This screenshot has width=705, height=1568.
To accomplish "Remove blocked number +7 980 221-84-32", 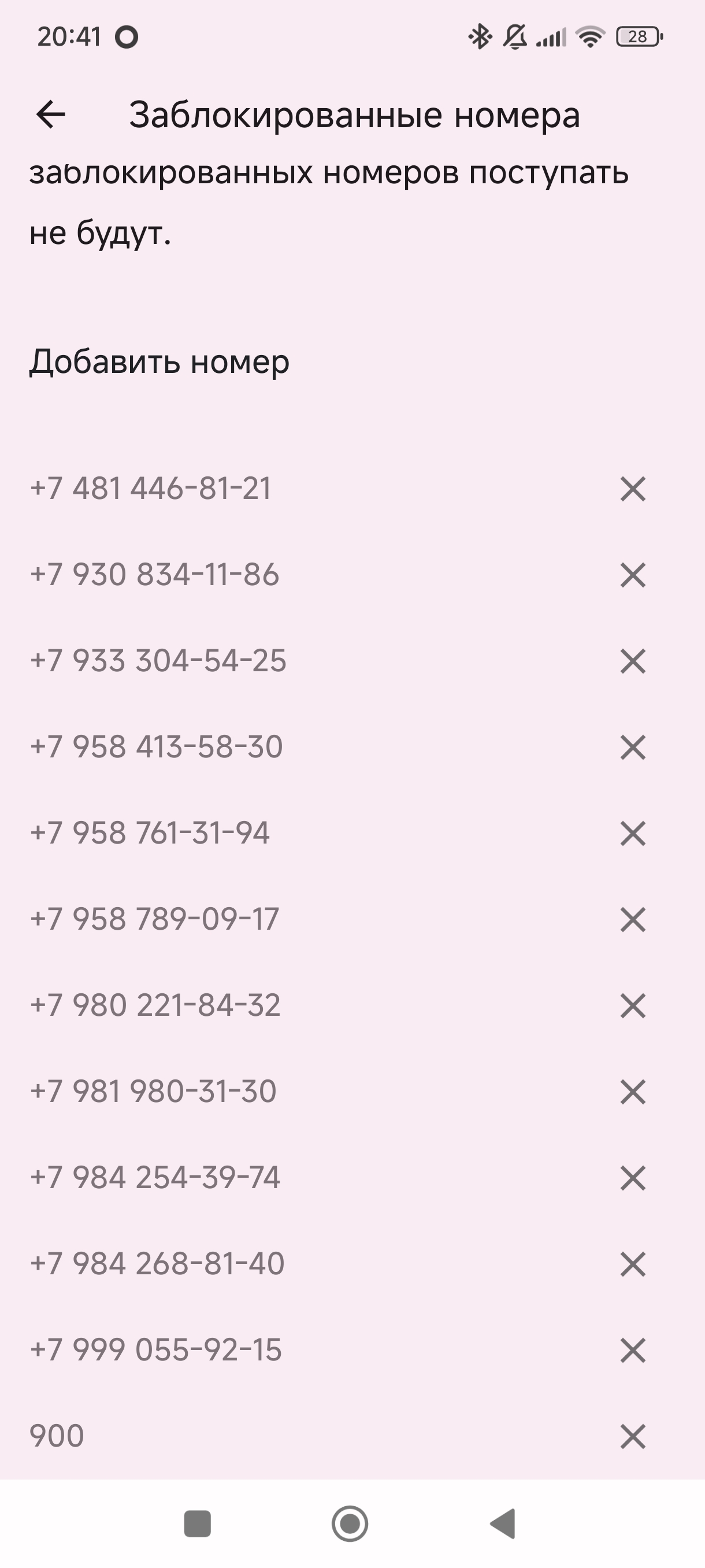I will pos(633,1005).
